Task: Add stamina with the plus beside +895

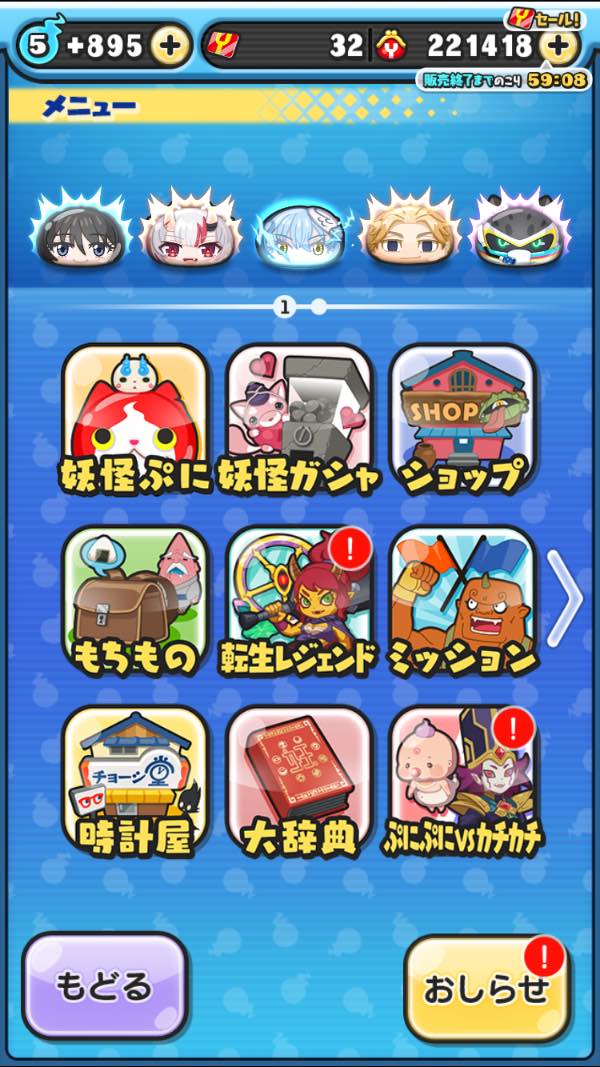Action: point(171,45)
